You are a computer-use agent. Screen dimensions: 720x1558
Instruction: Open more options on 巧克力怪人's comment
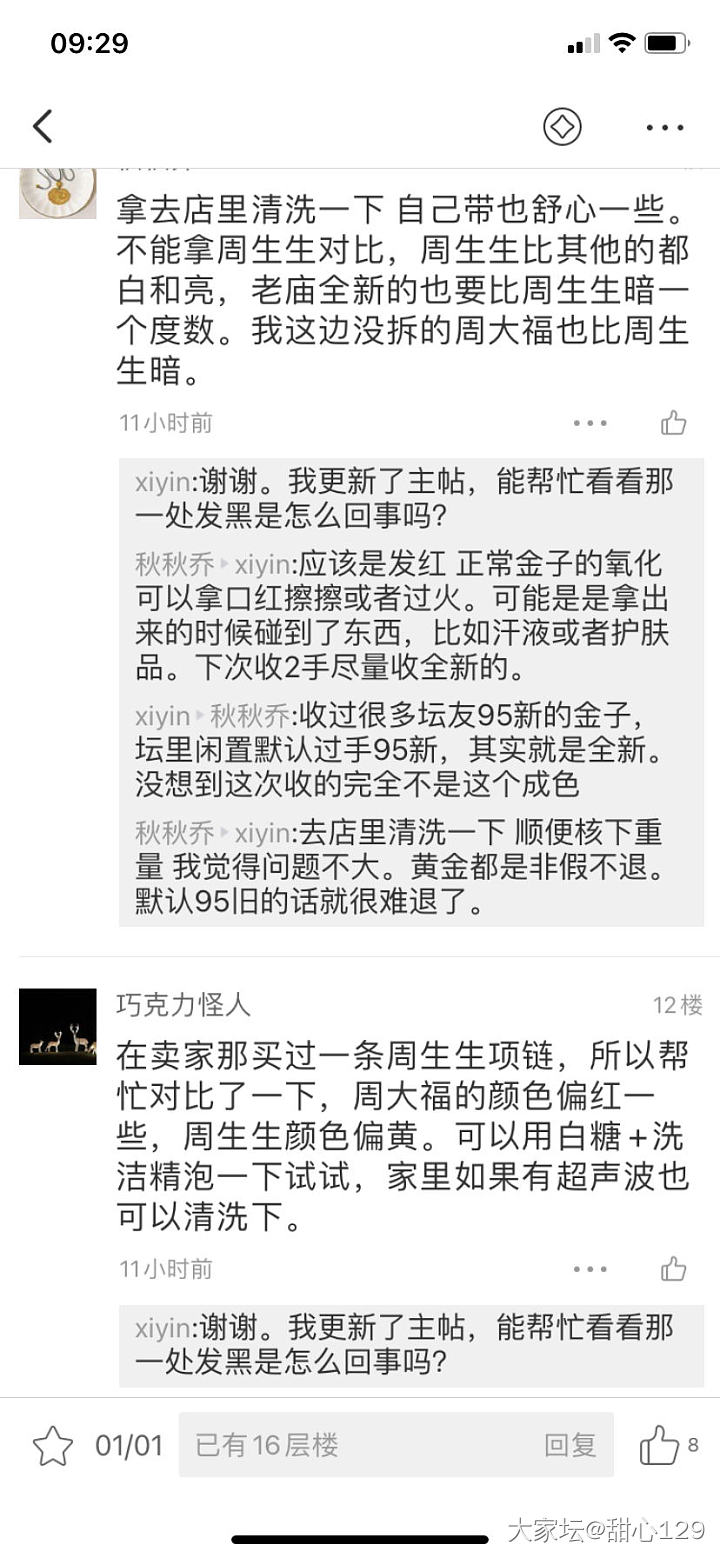click(x=590, y=1269)
